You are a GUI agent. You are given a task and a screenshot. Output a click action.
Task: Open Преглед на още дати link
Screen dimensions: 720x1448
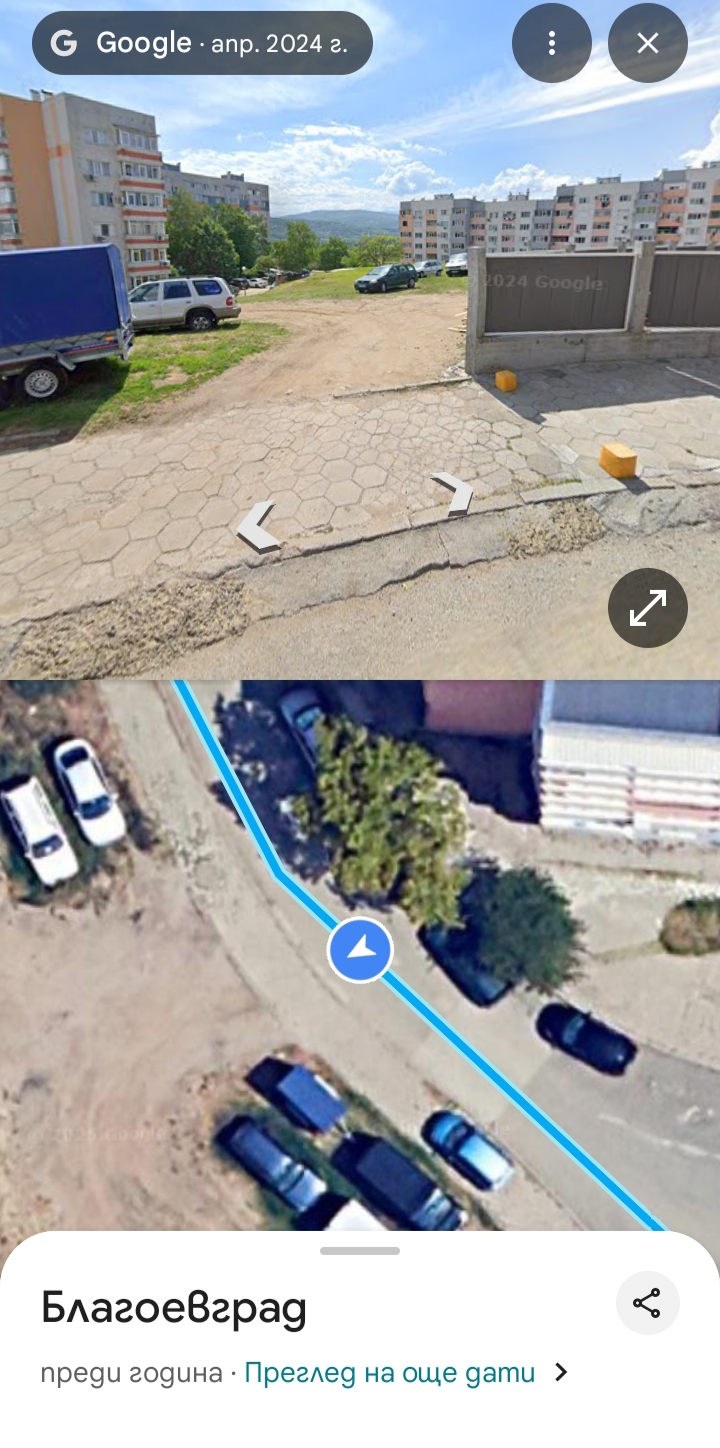click(390, 1373)
